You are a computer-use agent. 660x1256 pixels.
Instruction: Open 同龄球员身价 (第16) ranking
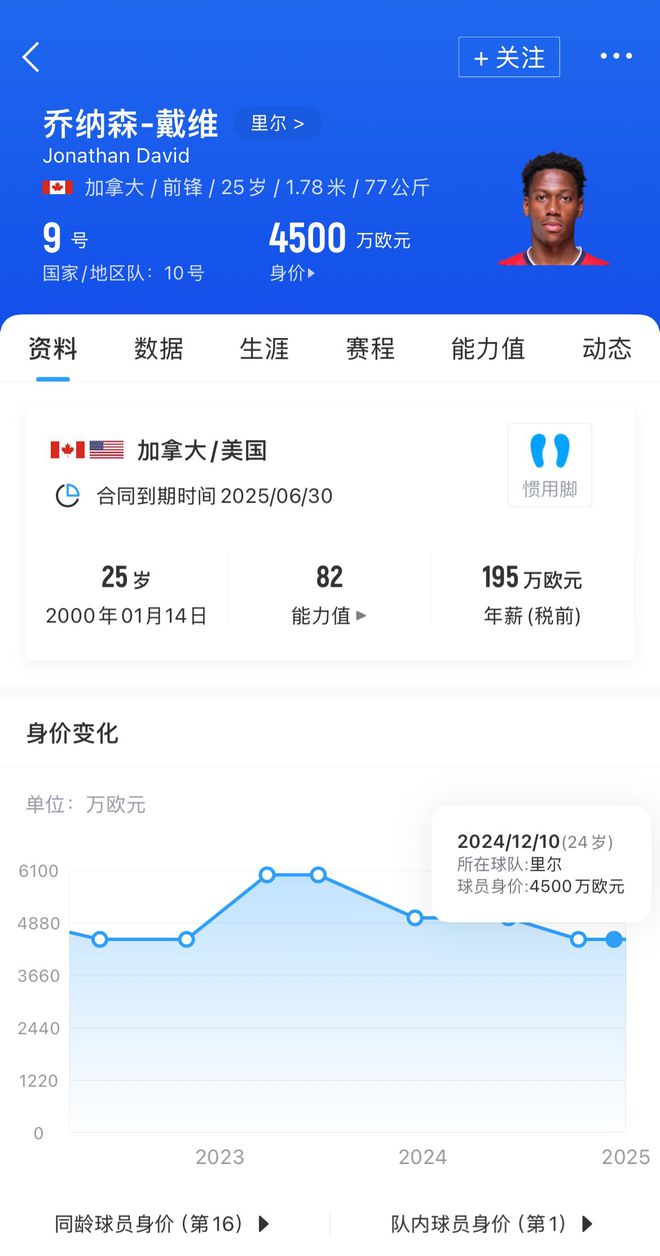(162, 1223)
